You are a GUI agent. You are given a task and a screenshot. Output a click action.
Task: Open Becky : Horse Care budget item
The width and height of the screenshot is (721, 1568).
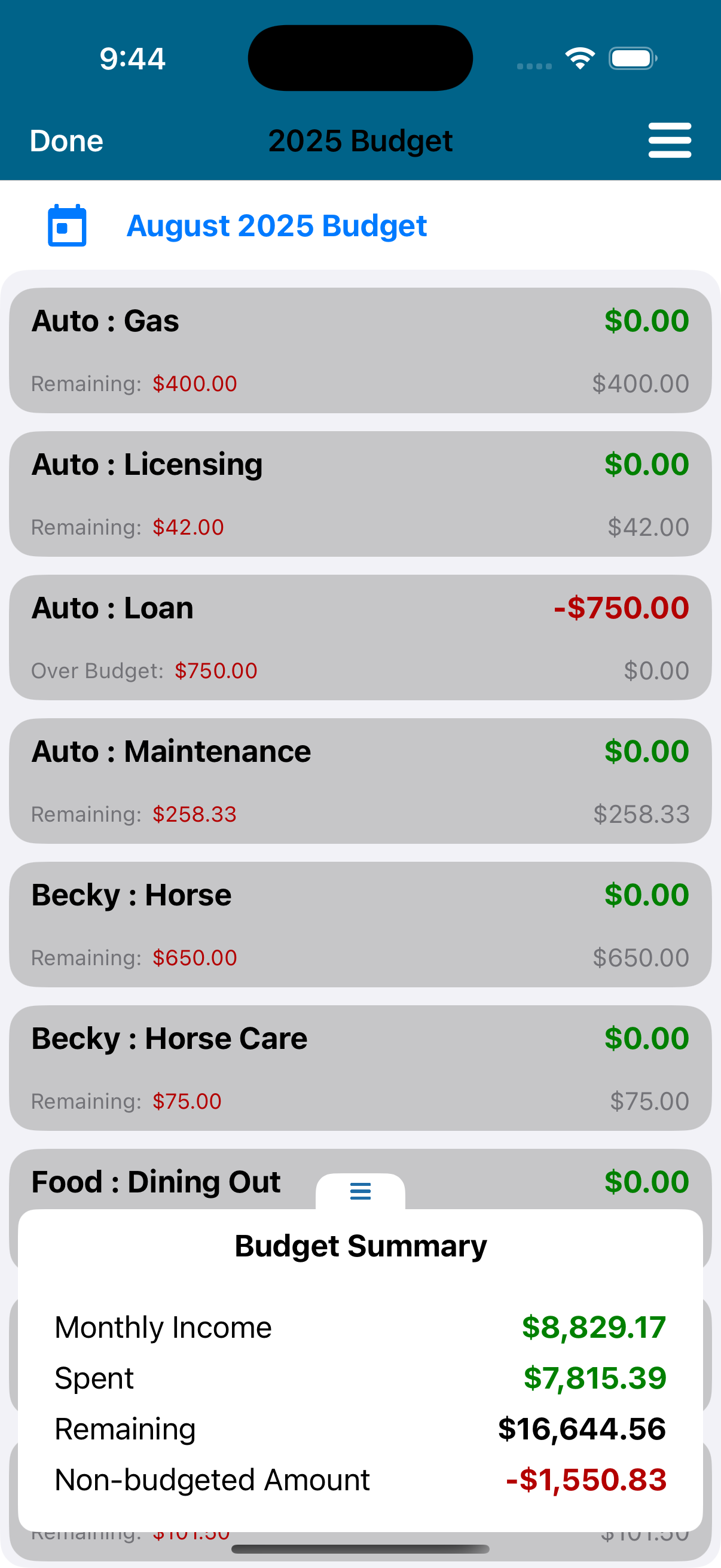[360, 1068]
